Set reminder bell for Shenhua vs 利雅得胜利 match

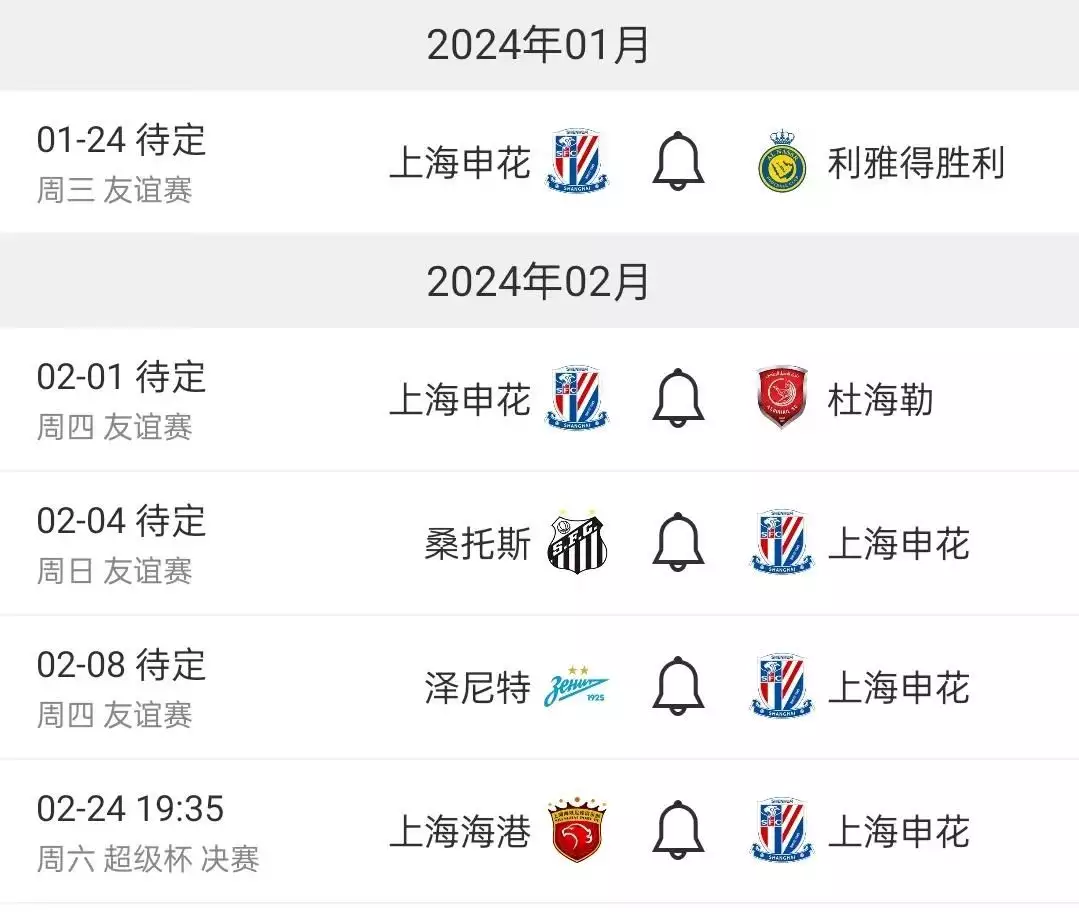point(679,161)
